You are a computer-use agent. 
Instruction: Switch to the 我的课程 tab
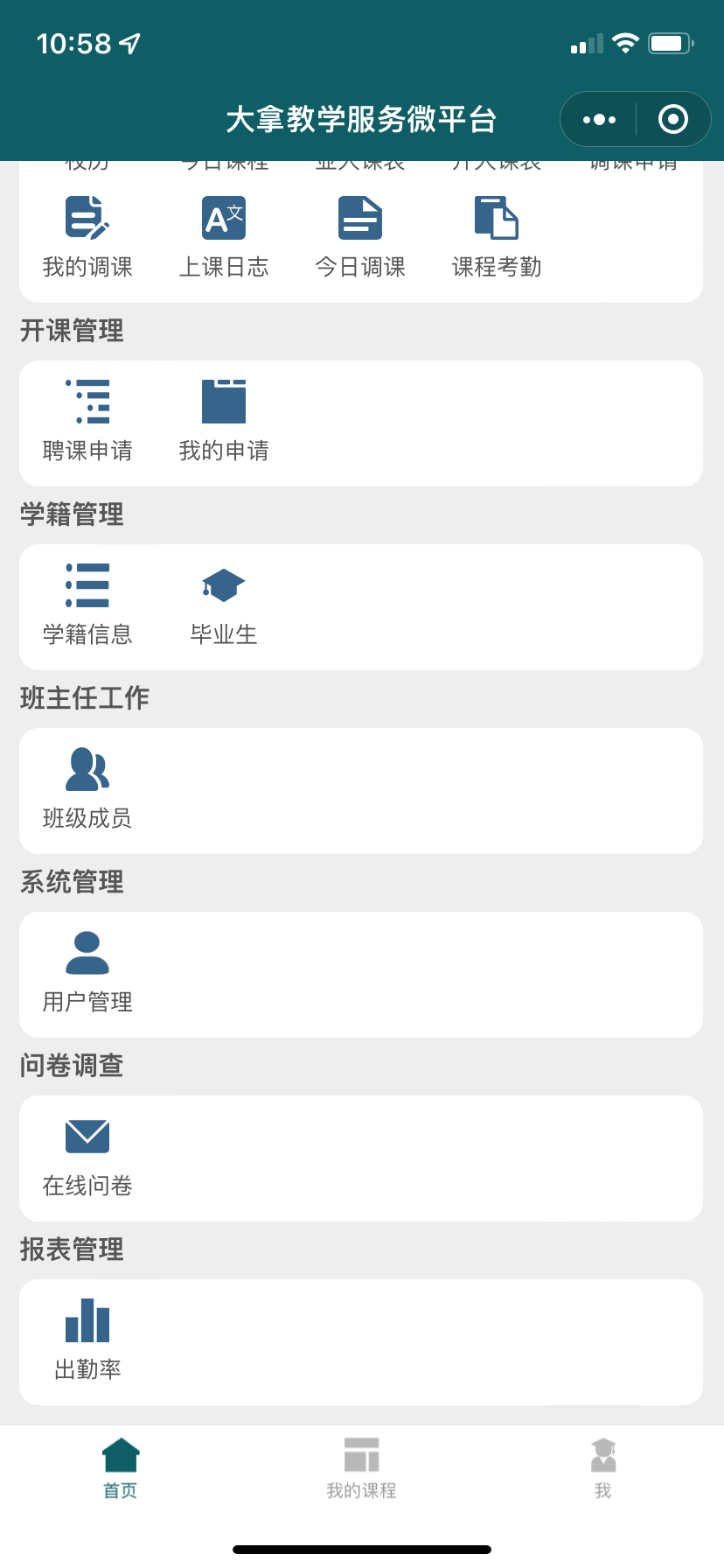(x=361, y=1468)
